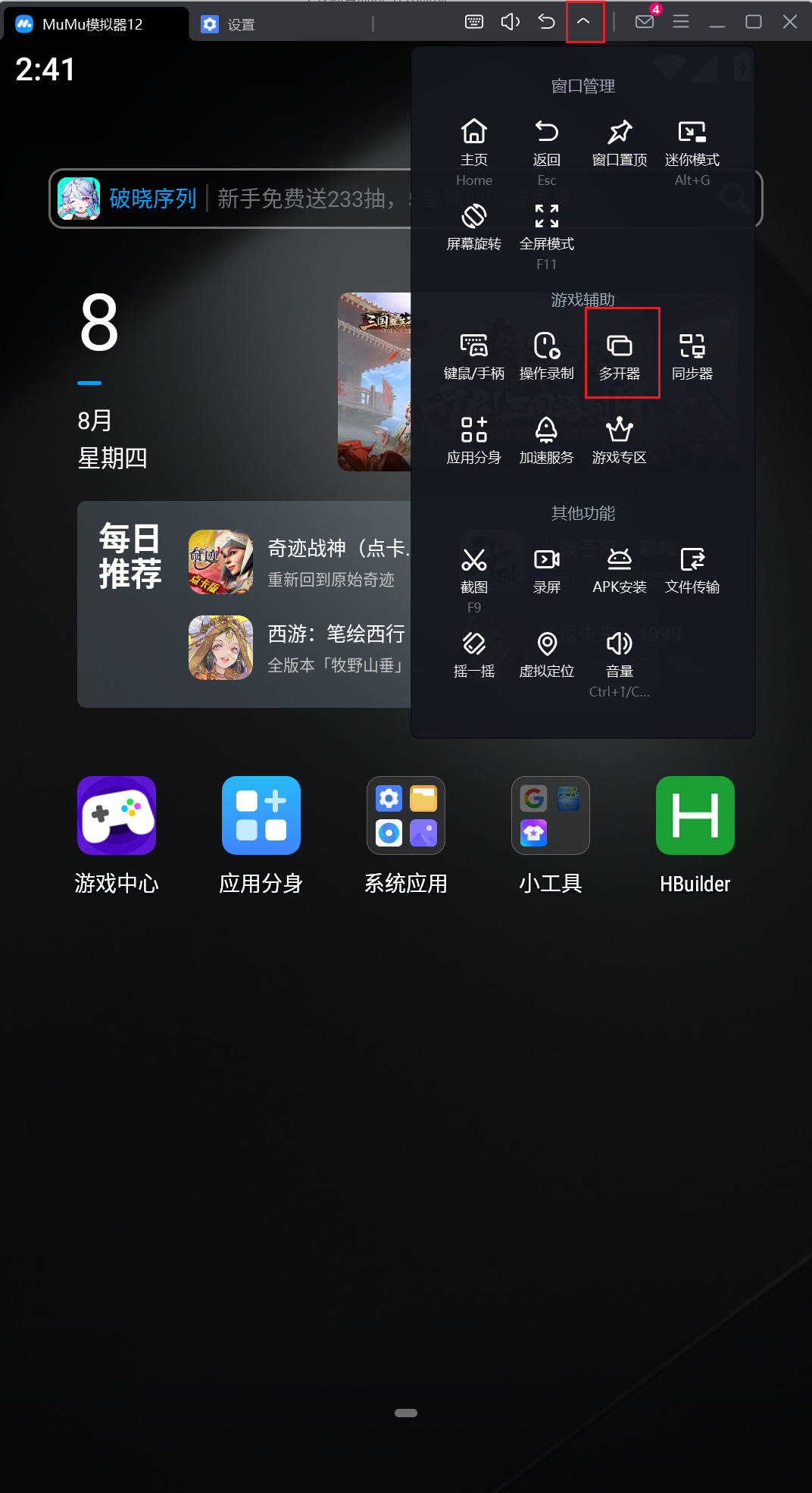Select 同步器 synchronizer option
This screenshot has width=812, height=1493.
692,354
